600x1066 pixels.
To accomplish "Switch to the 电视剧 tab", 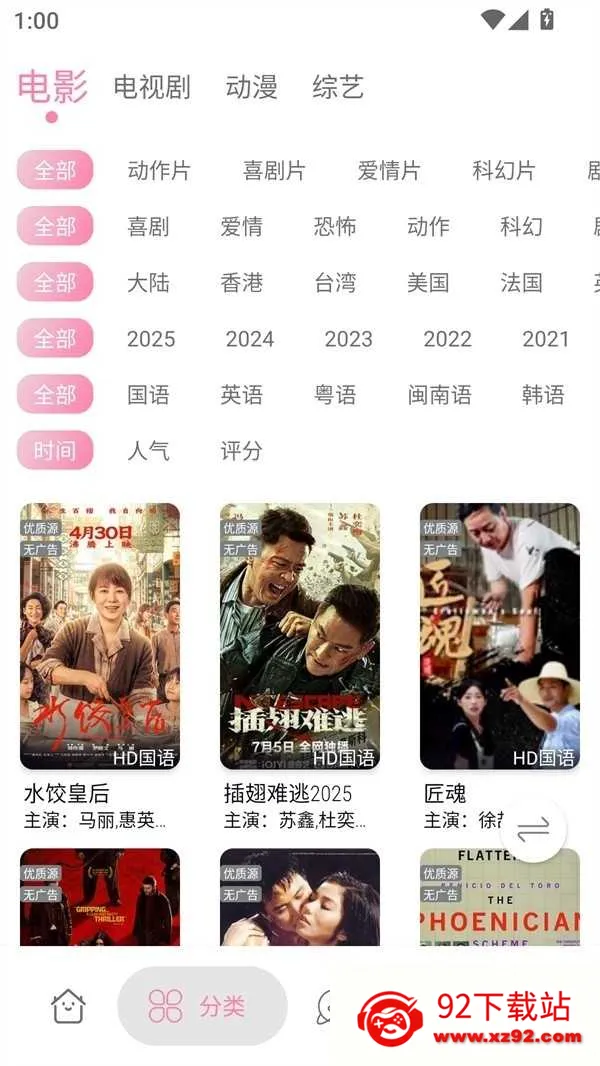I will pyautogui.click(x=152, y=87).
